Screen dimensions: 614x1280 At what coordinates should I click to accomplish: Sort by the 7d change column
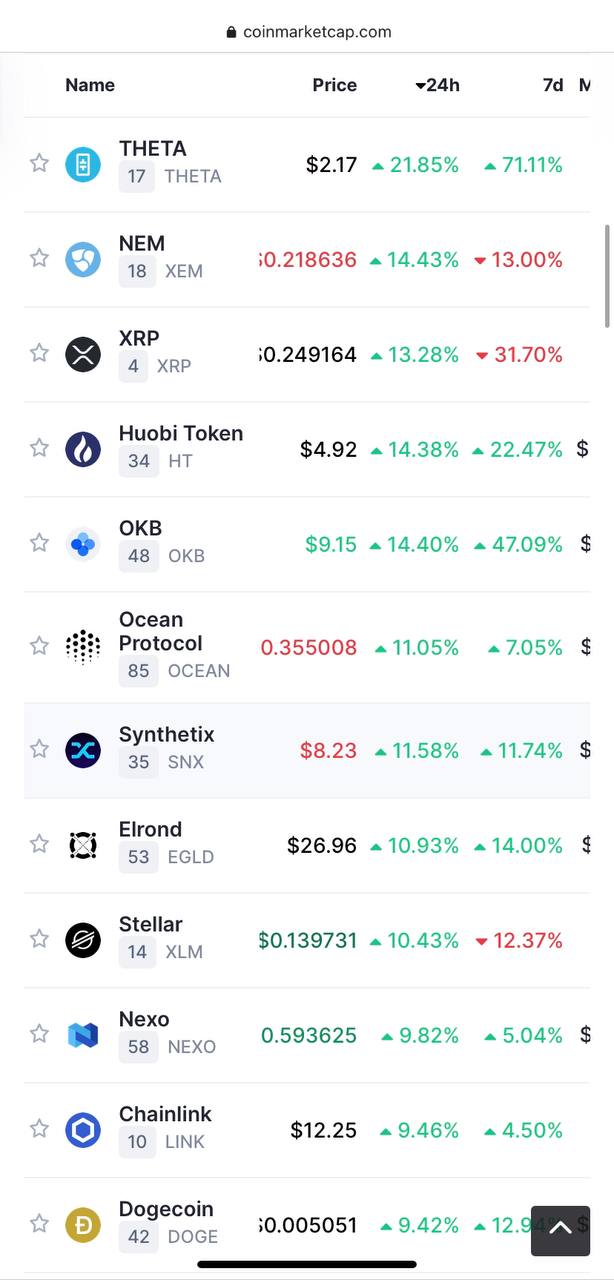tap(553, 85)
